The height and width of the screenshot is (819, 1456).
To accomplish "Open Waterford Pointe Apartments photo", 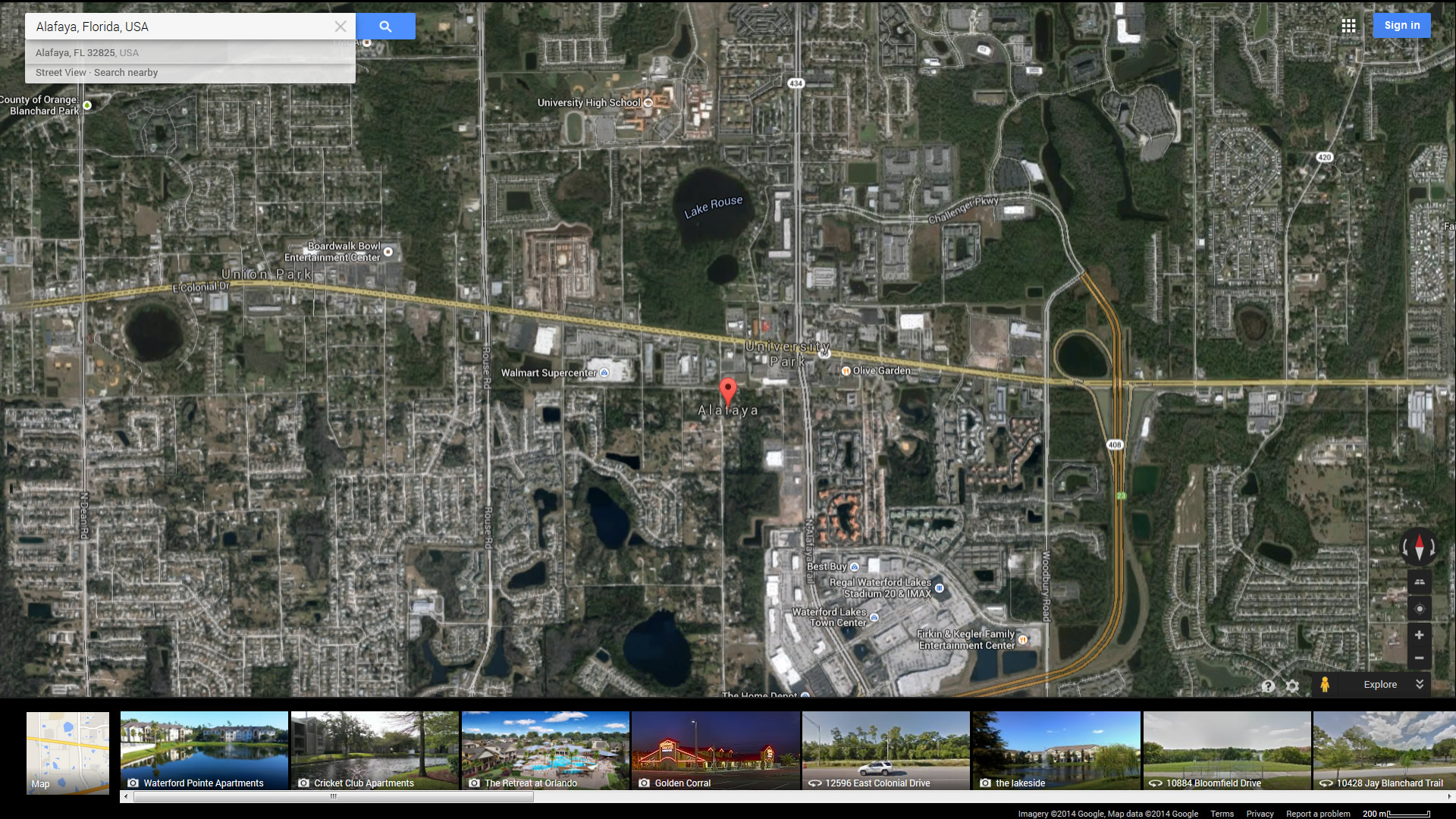I will (x=204, y=750).
